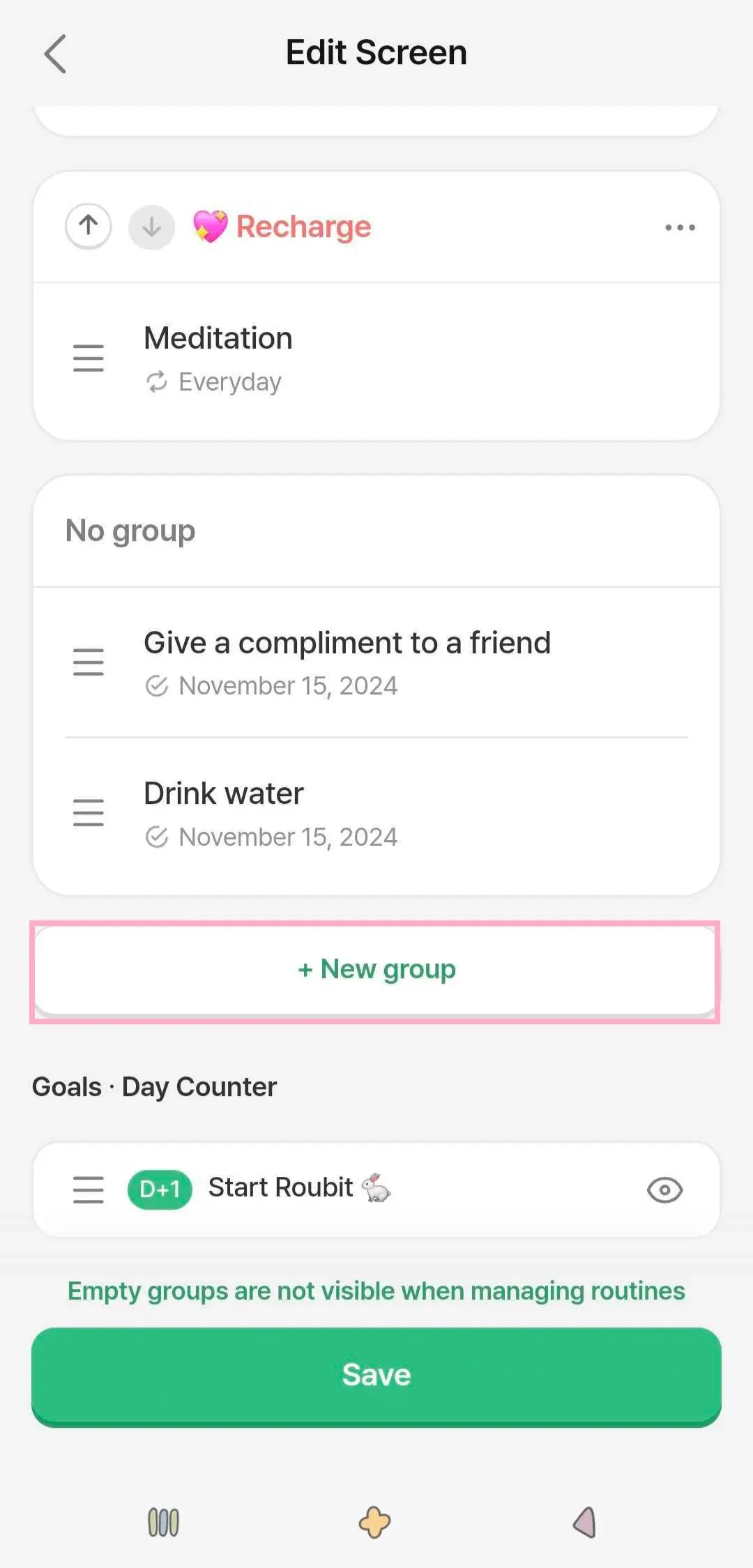This screenshot has height=1568, width=753.
Task: Add a new group
Action: [376, 970]
